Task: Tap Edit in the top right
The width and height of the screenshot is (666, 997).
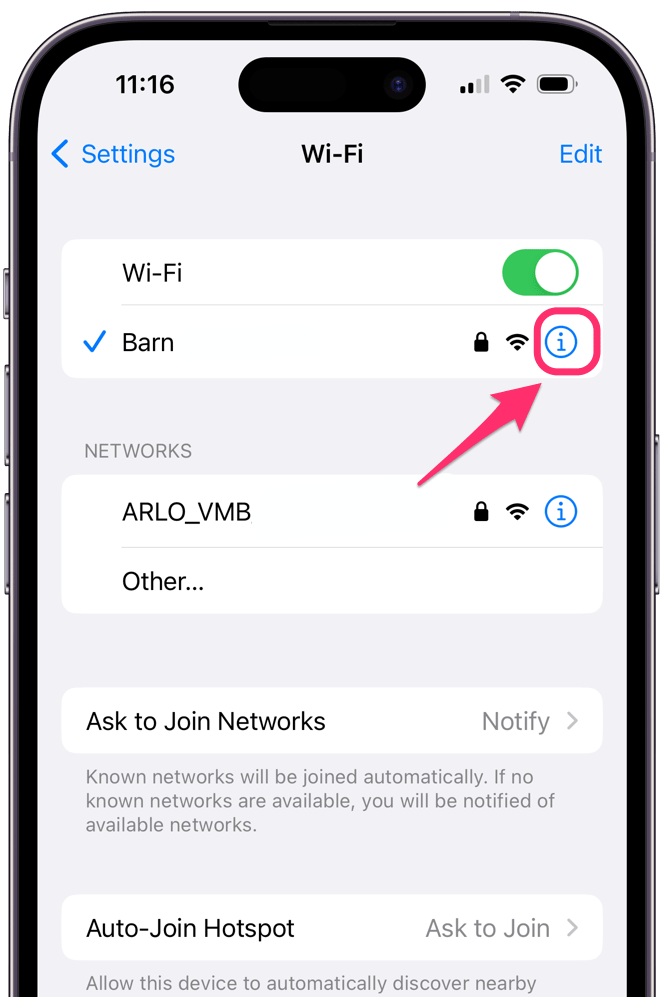Action: point(580,154)
